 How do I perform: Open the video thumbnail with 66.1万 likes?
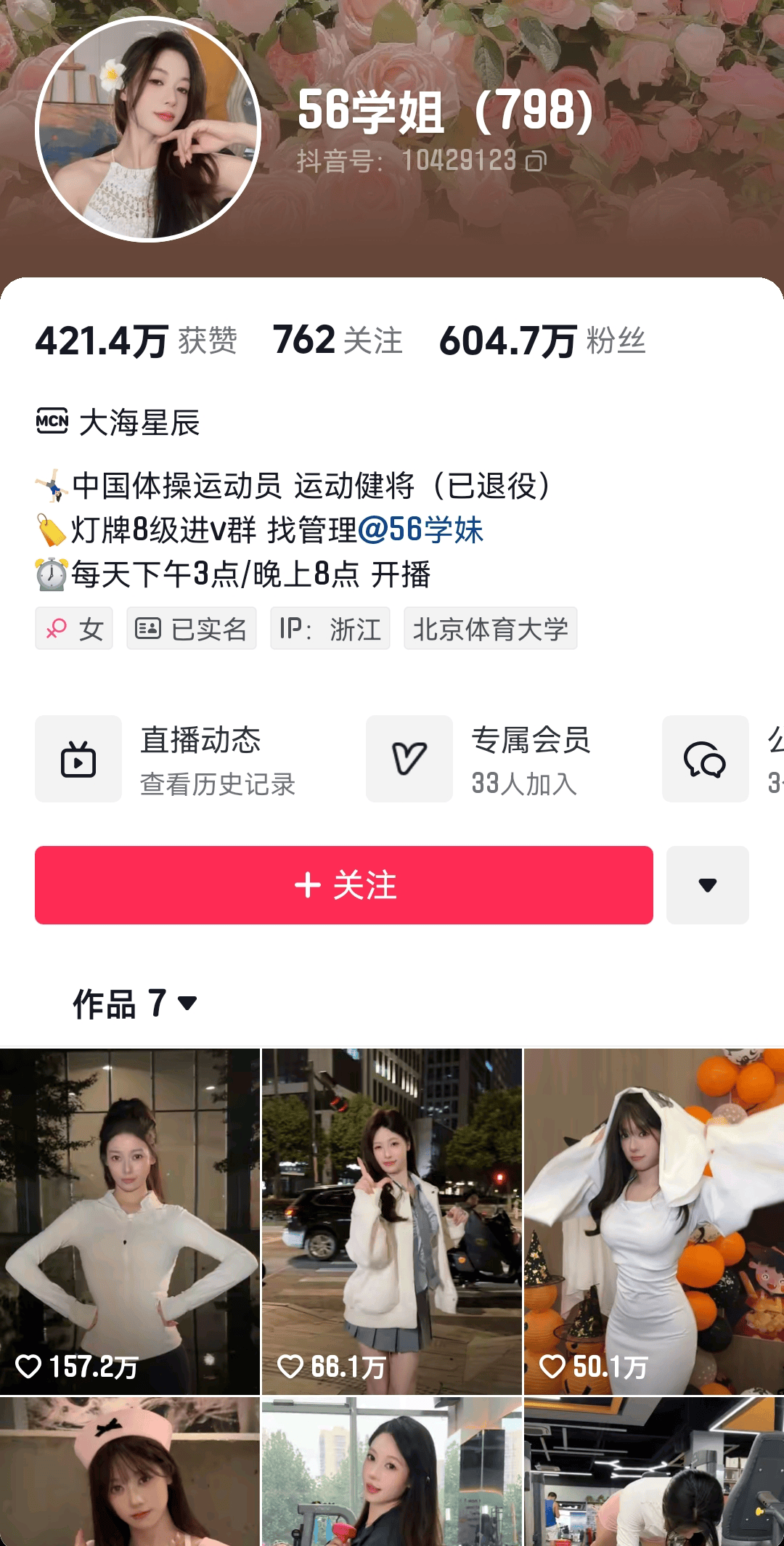(392, 1220)
